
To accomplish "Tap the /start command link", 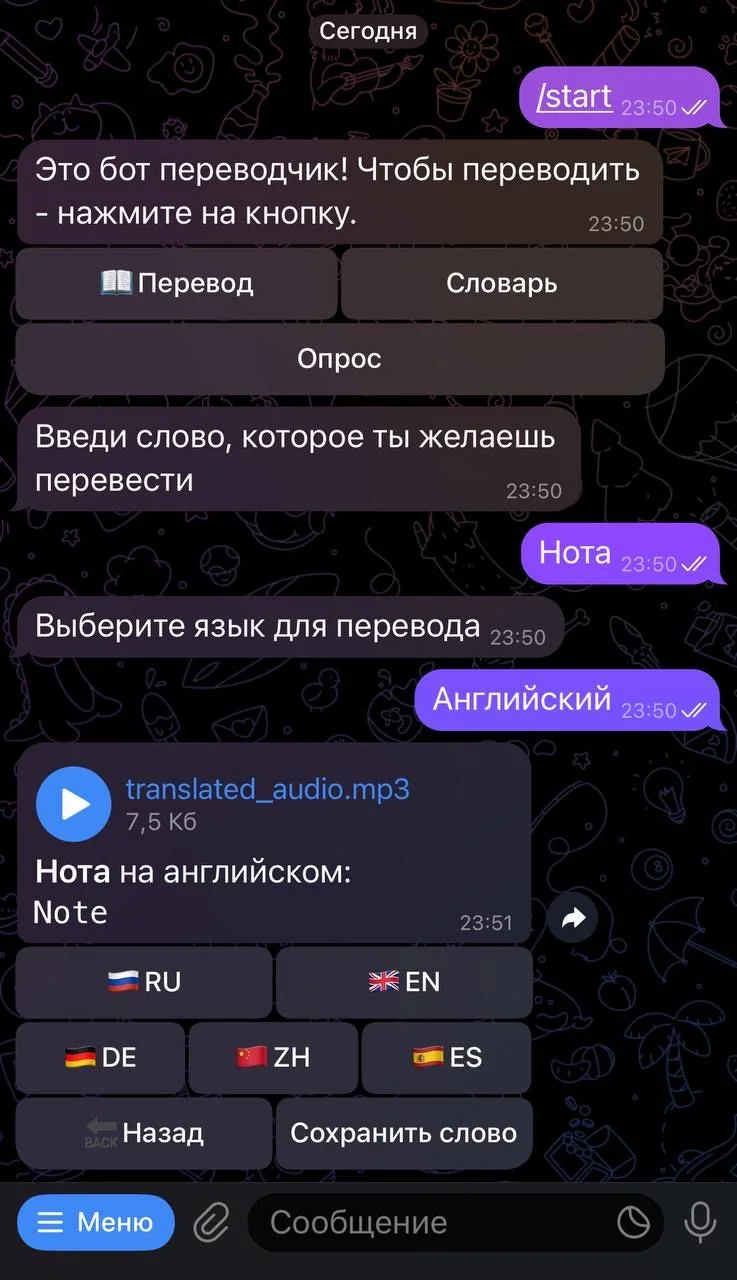I will pos(575,96).
